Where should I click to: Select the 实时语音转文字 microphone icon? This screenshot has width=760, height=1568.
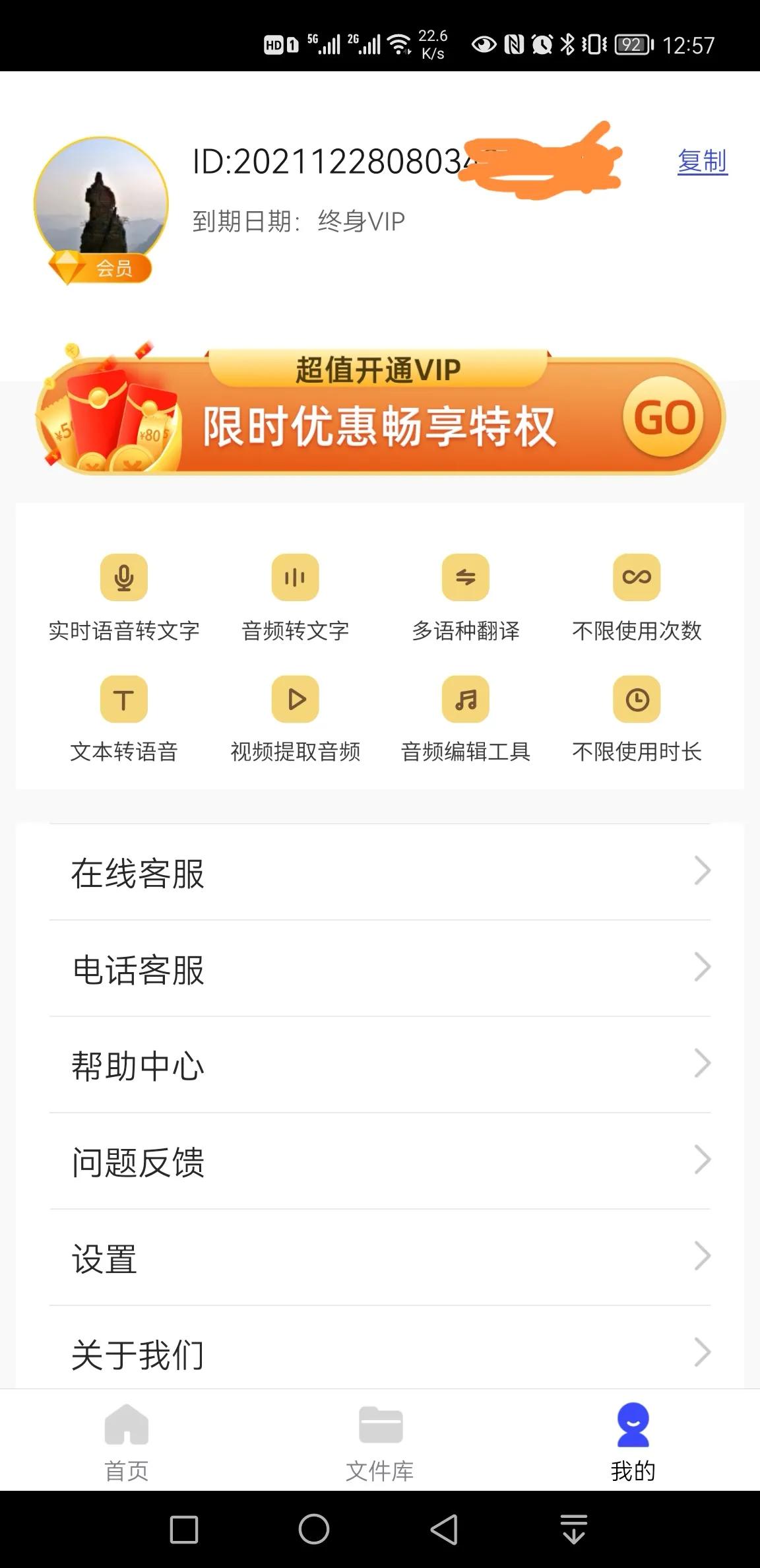point(124,577)
